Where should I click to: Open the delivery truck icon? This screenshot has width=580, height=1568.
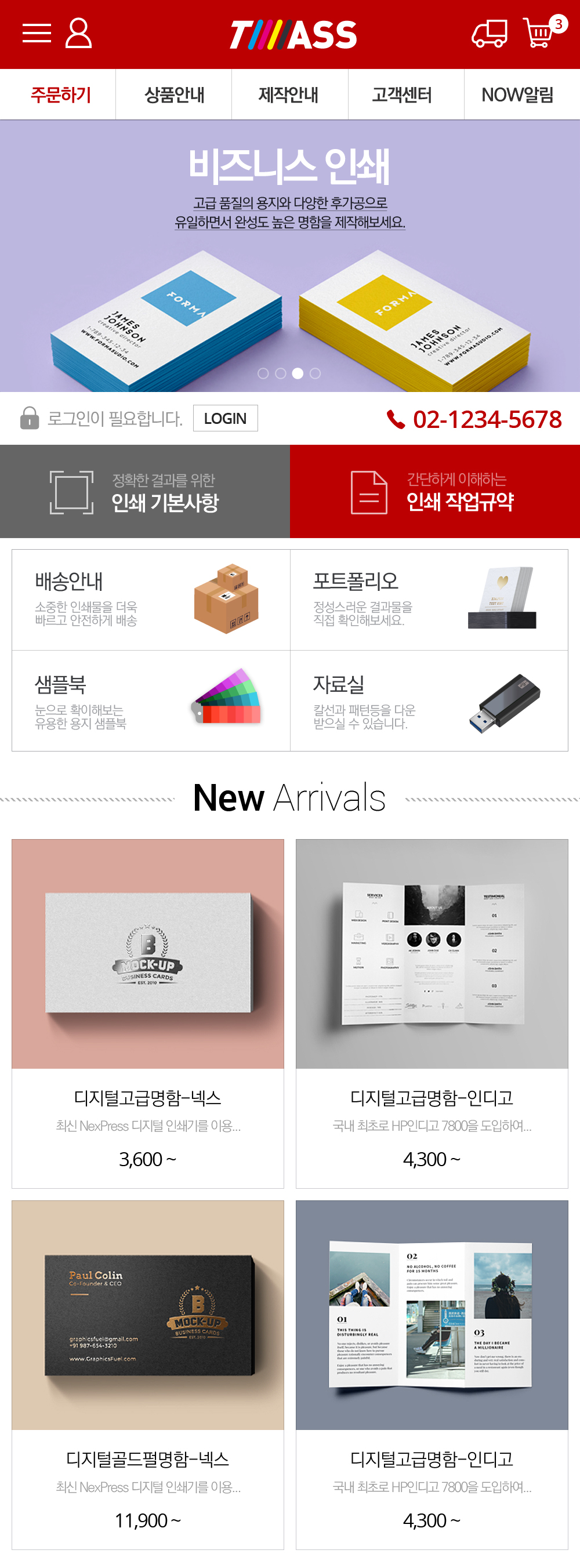click(x=490, y=34)
